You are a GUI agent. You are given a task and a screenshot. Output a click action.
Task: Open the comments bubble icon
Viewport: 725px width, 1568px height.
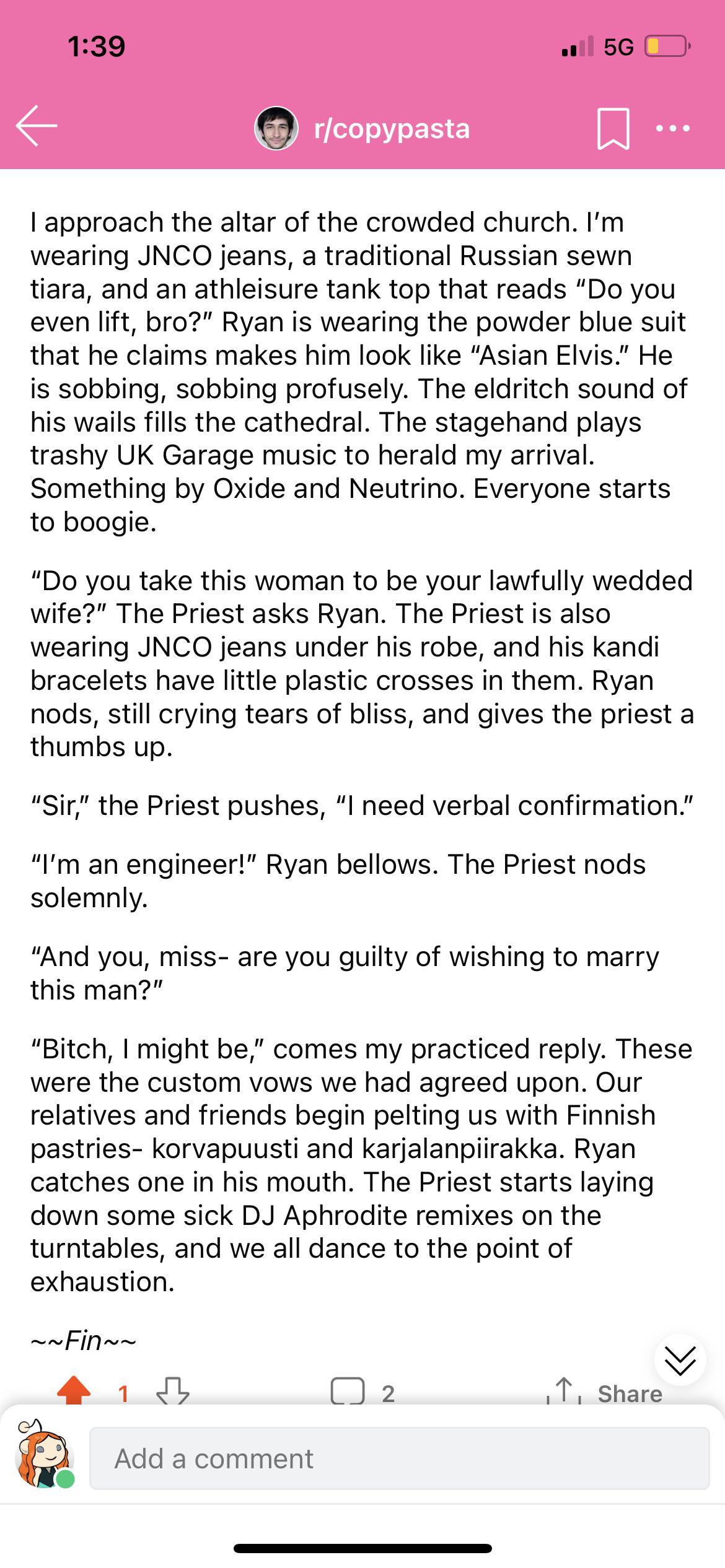tap(347, 1391)
